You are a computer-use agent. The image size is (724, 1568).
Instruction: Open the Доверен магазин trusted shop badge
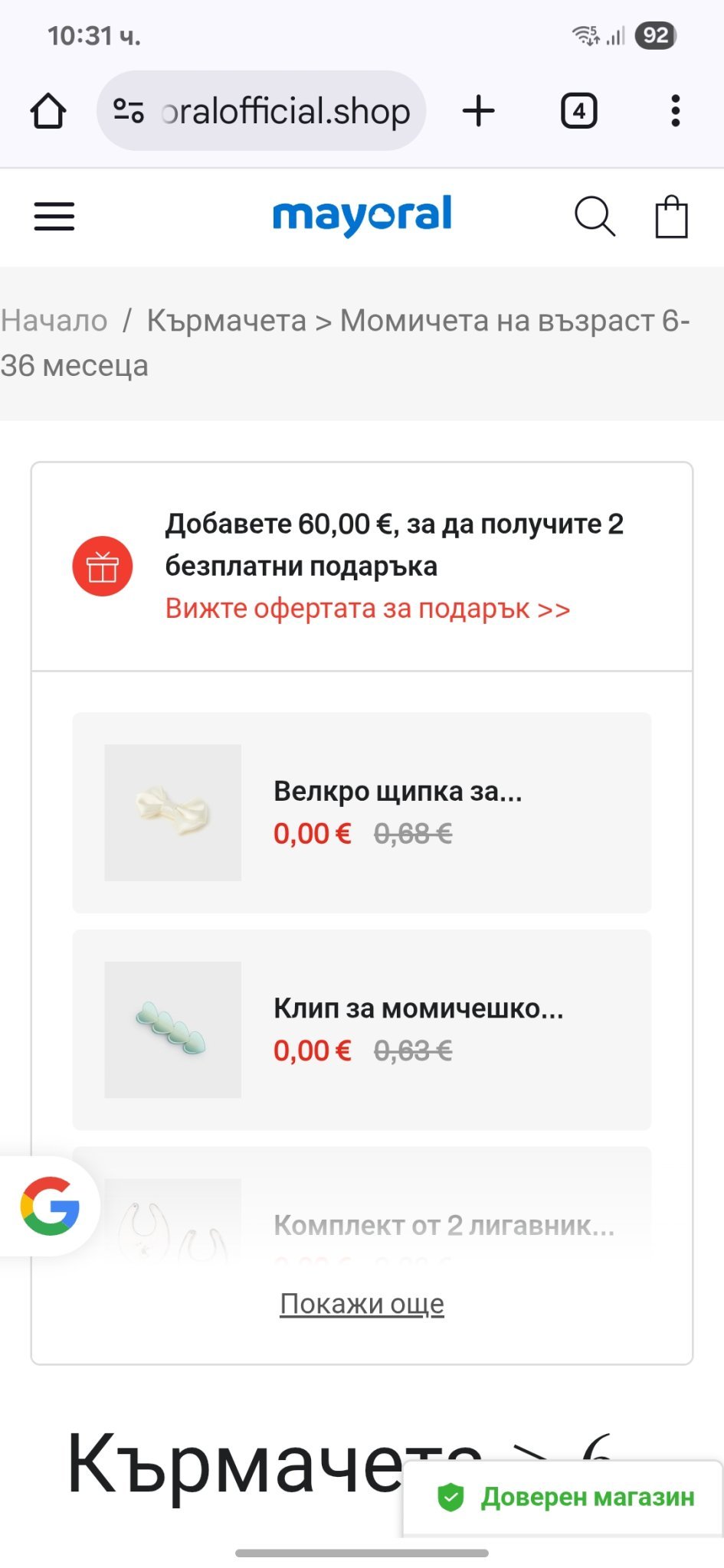click(565, 1497)
